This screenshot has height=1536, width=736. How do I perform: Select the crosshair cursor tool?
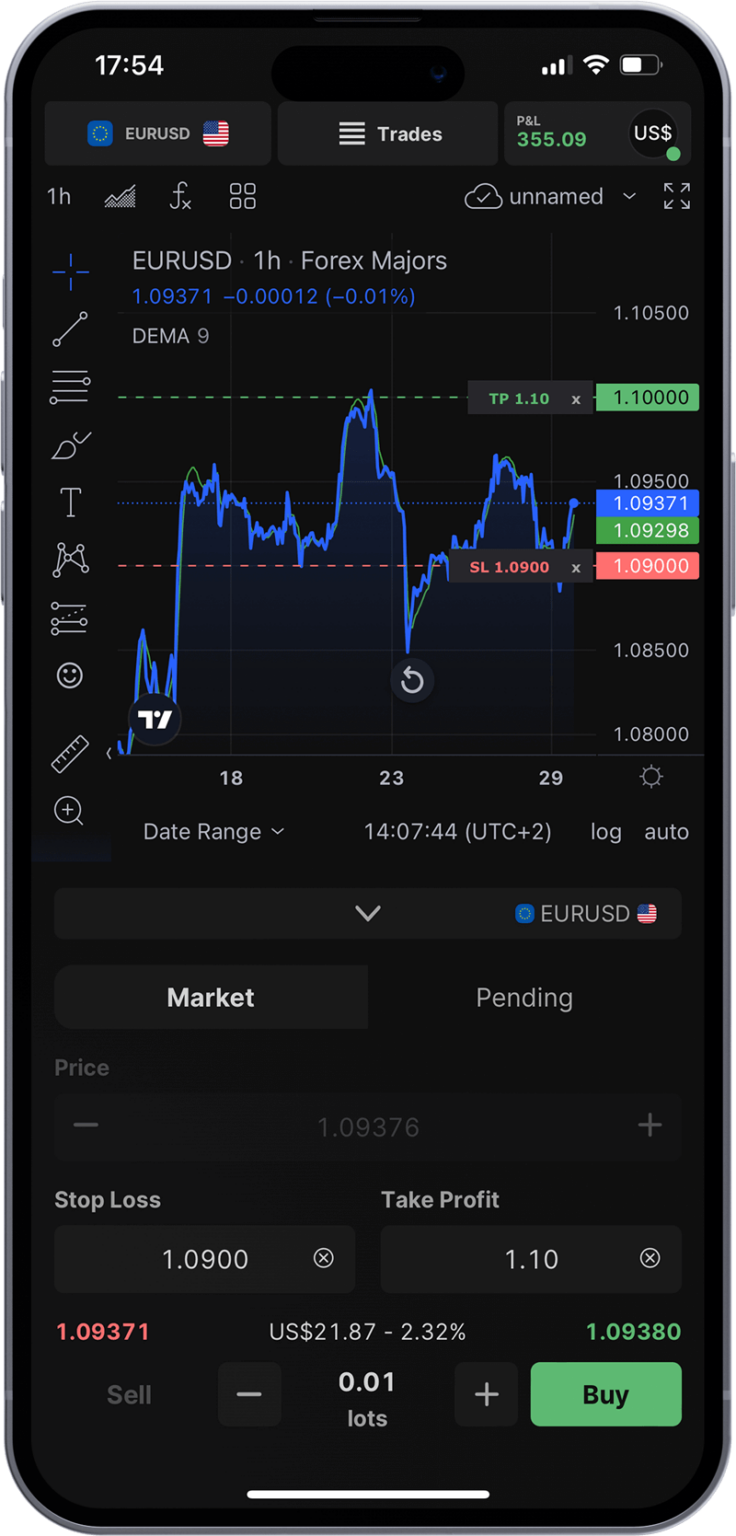(x=70, y=271)
